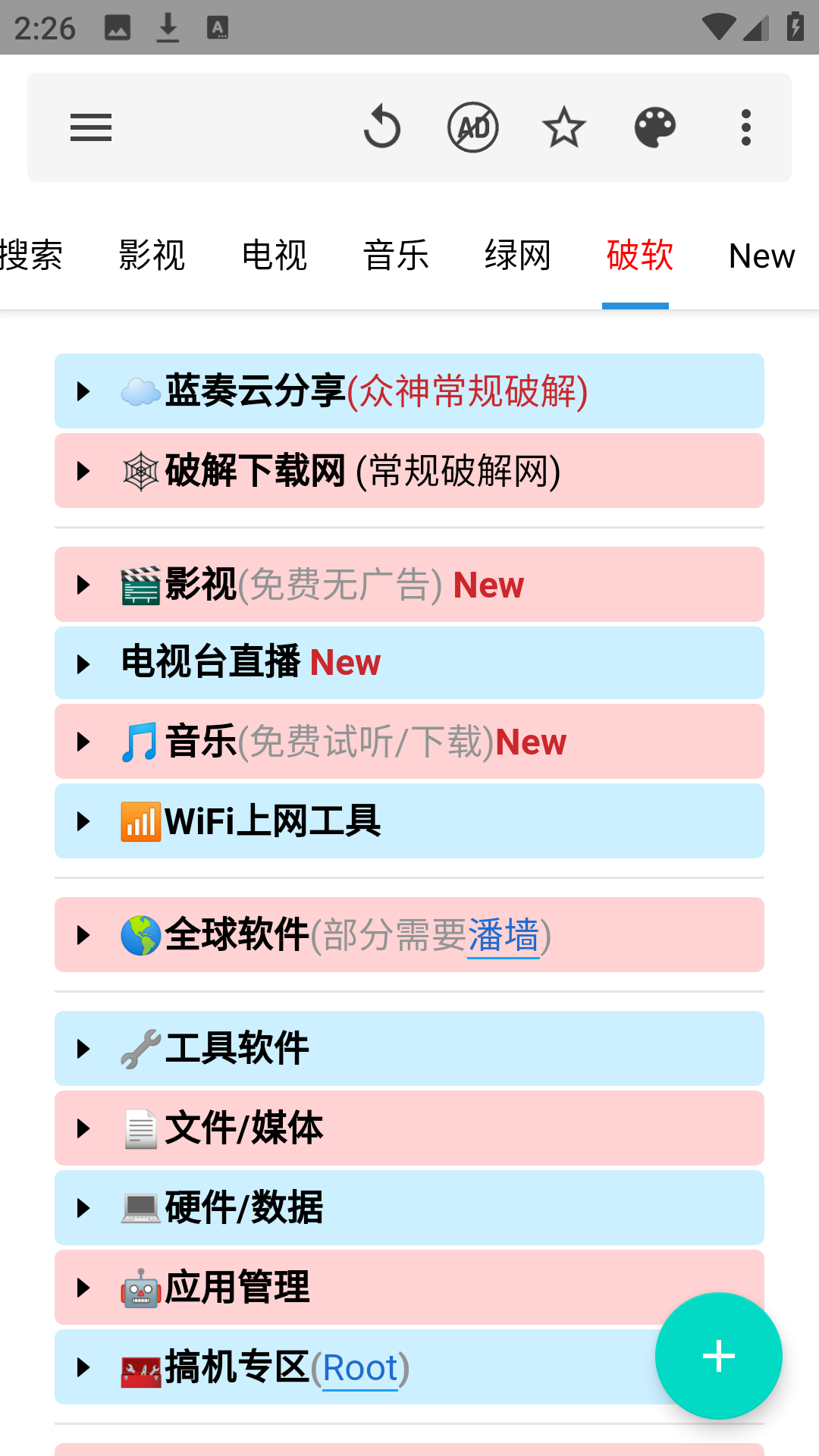Tap the reload page icon
Image resolution: width=819 pixels, height=1456 pixels.
click(381, 127)
